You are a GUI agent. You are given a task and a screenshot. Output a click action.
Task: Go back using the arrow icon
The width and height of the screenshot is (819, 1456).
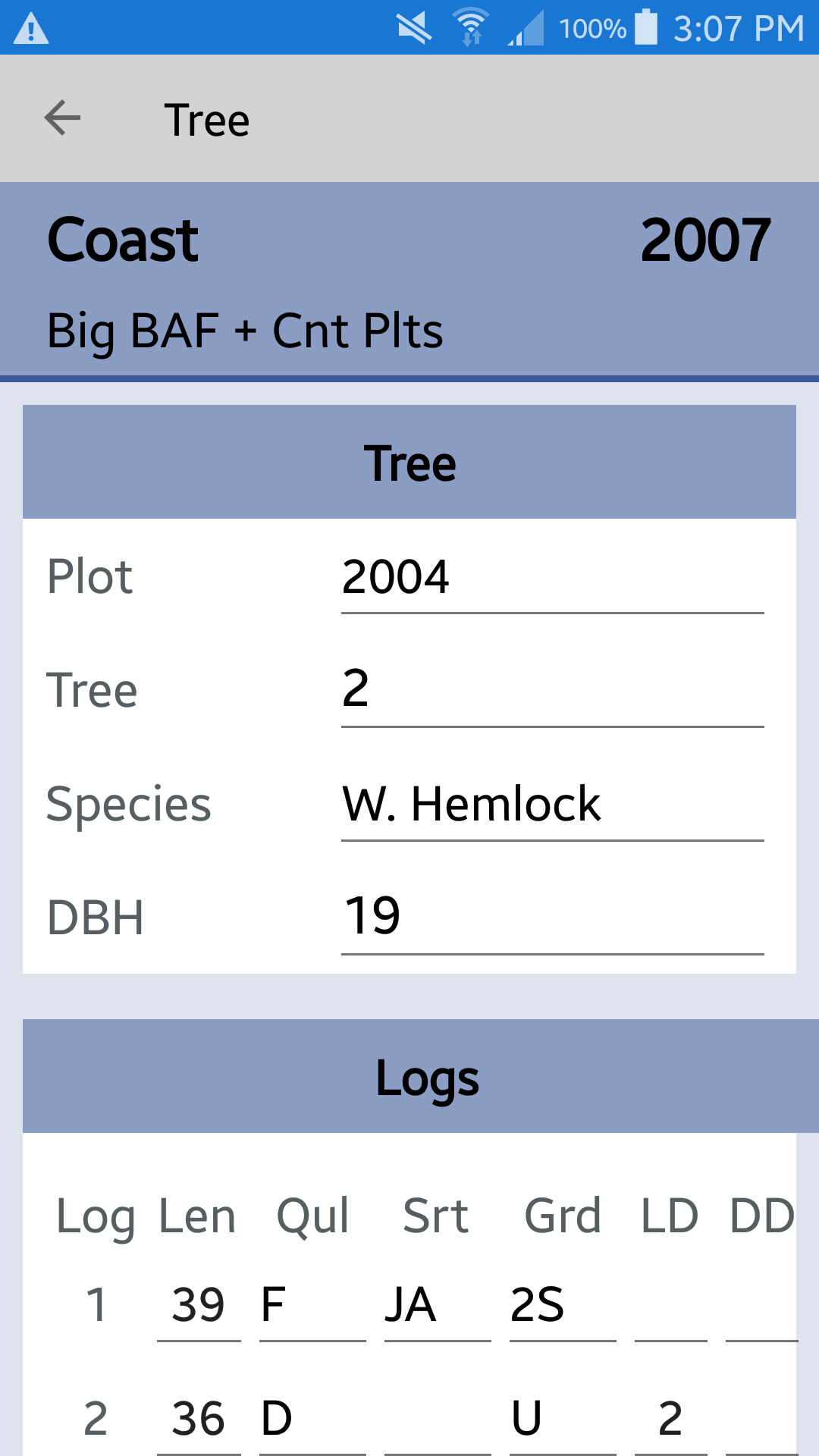tap(62, 118)
